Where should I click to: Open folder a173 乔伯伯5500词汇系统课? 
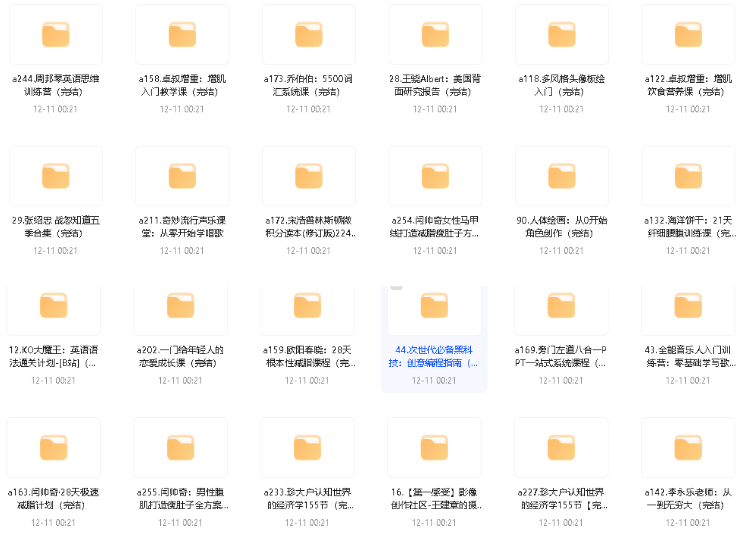(308, 34)
